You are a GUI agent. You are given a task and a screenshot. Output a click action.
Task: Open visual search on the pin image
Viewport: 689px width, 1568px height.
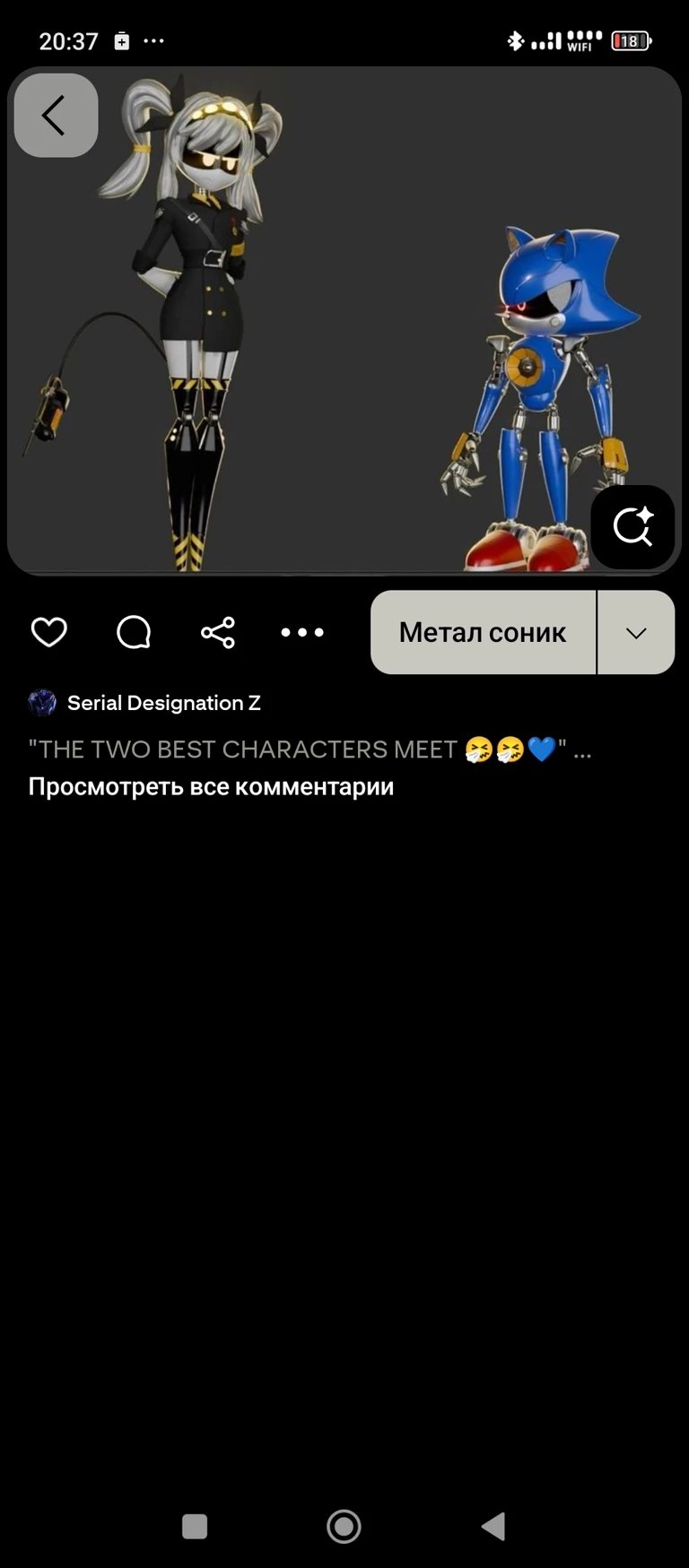click(x=632, y=527)
